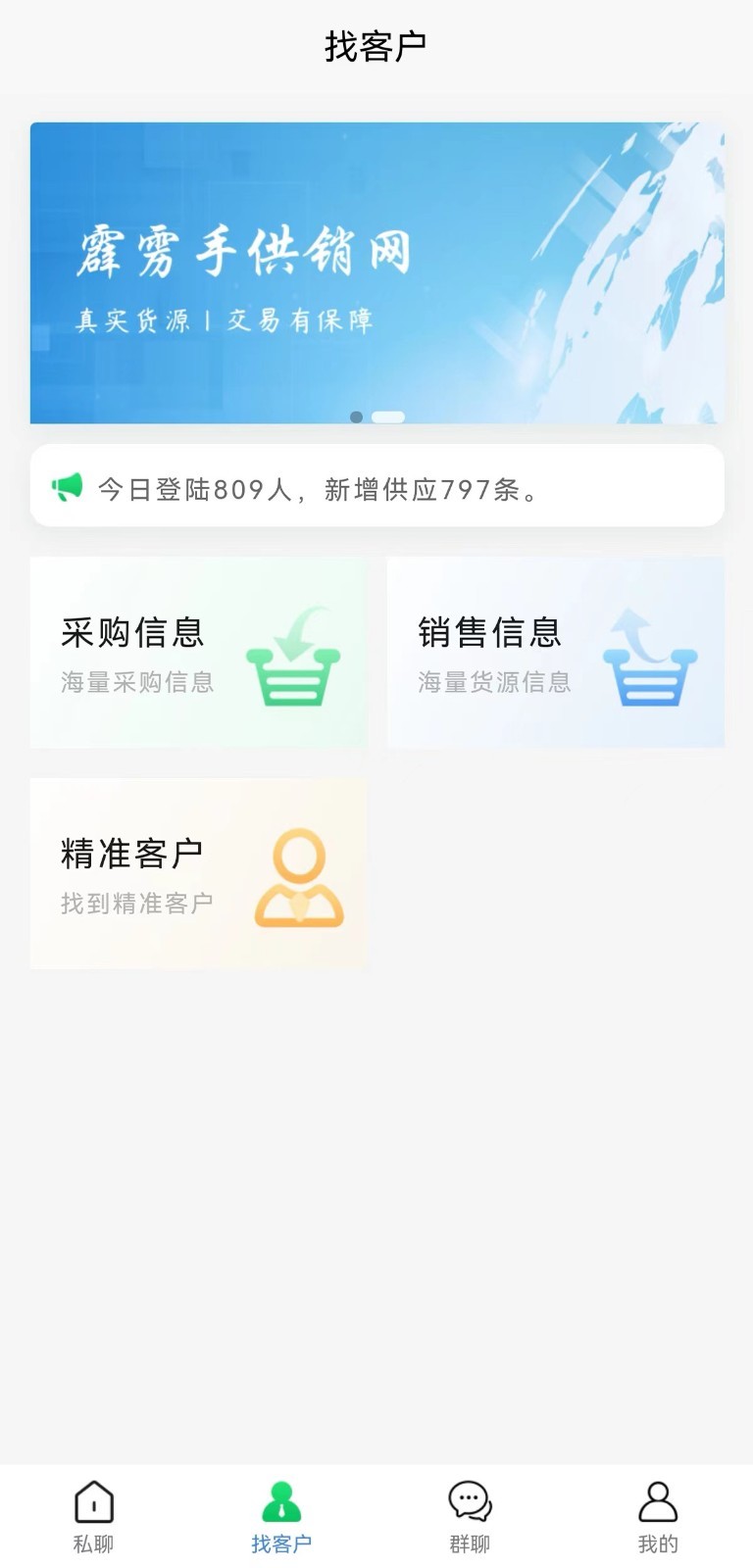Open the 销售信息 card

pos(556,653)
